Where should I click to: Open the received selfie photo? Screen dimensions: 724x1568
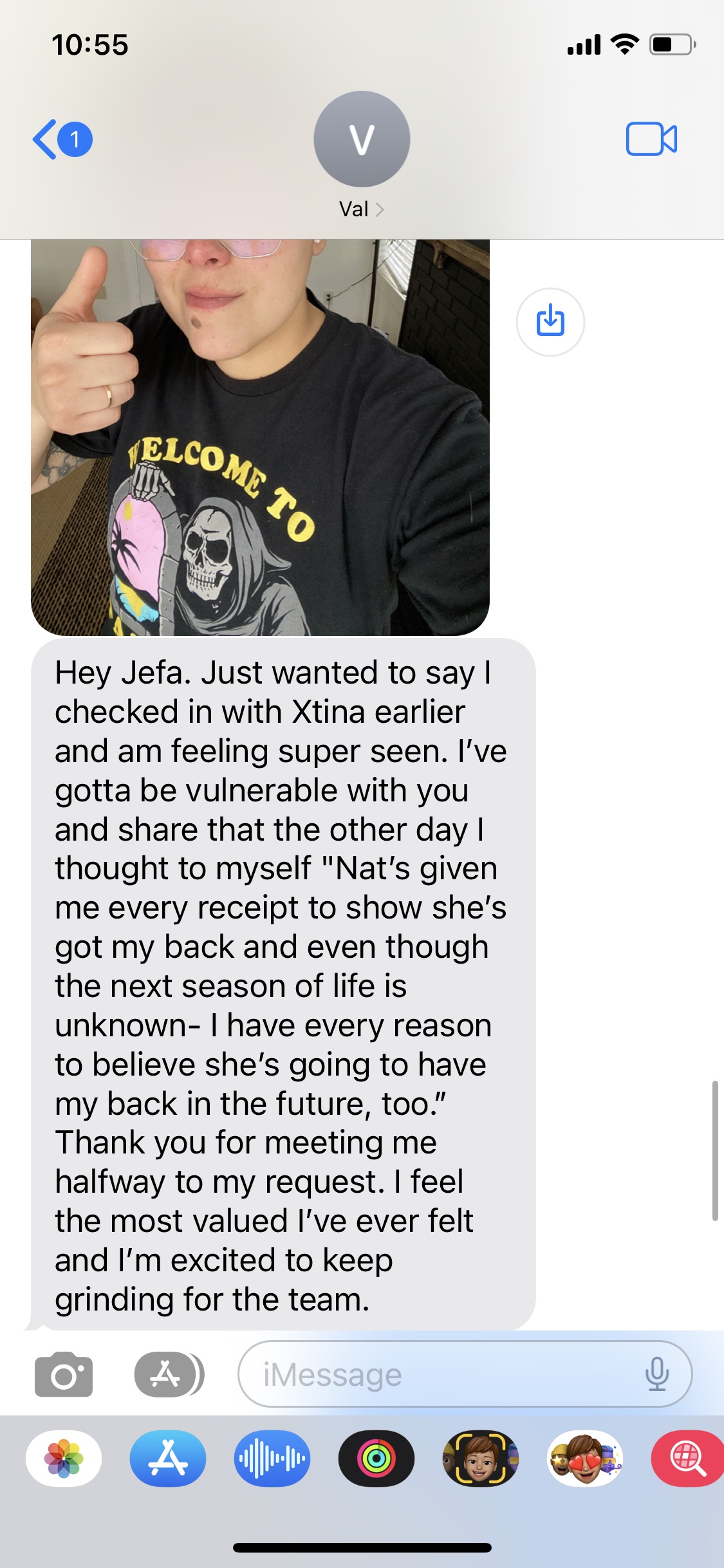pos(260,438)
